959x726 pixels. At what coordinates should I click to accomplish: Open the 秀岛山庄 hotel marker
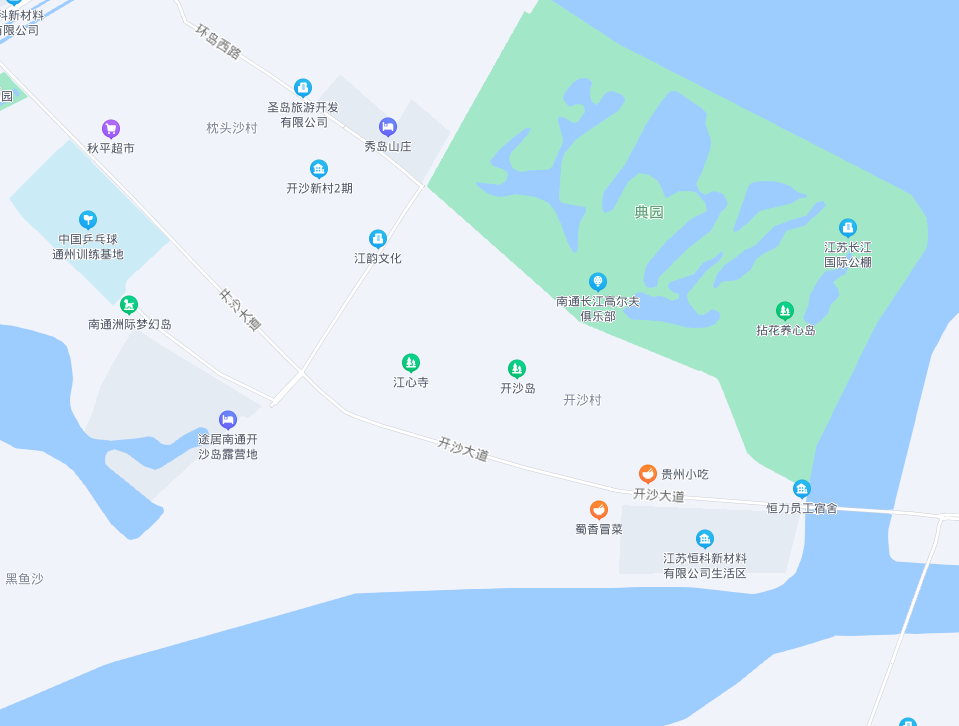(x=388, y=127)
